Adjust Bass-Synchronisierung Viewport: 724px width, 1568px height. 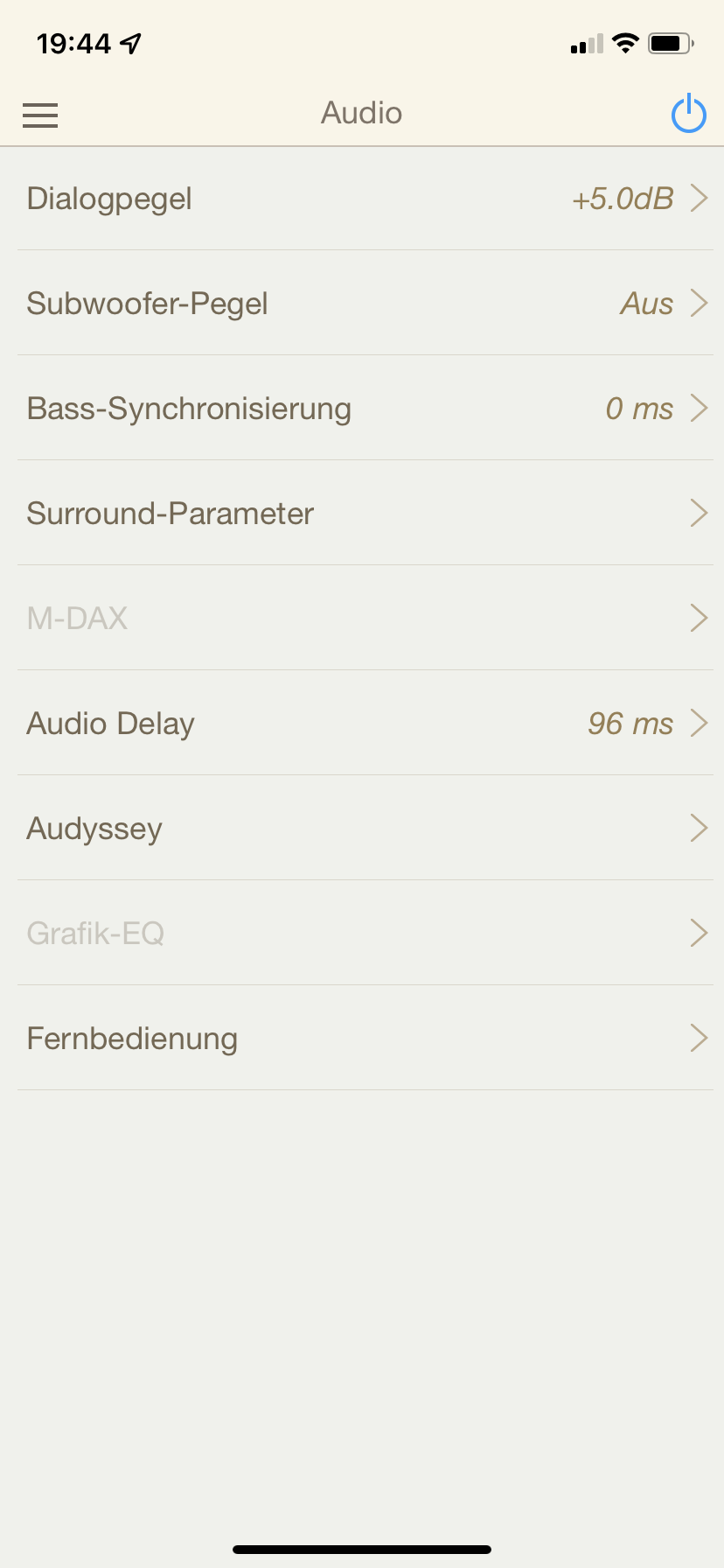coord(362,409)
